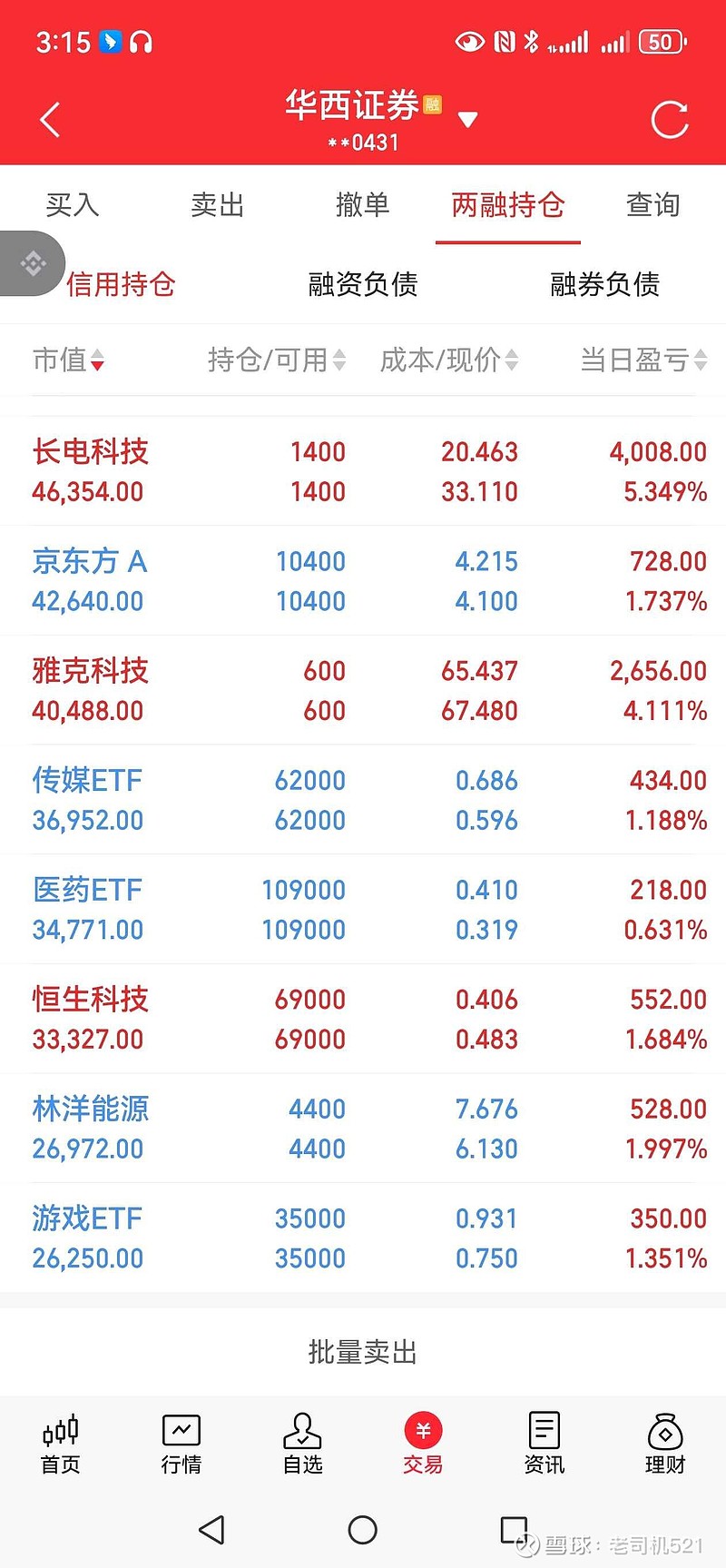
Task: Open the 游戏ETF holding row
Action: (x=363, y=1238)
